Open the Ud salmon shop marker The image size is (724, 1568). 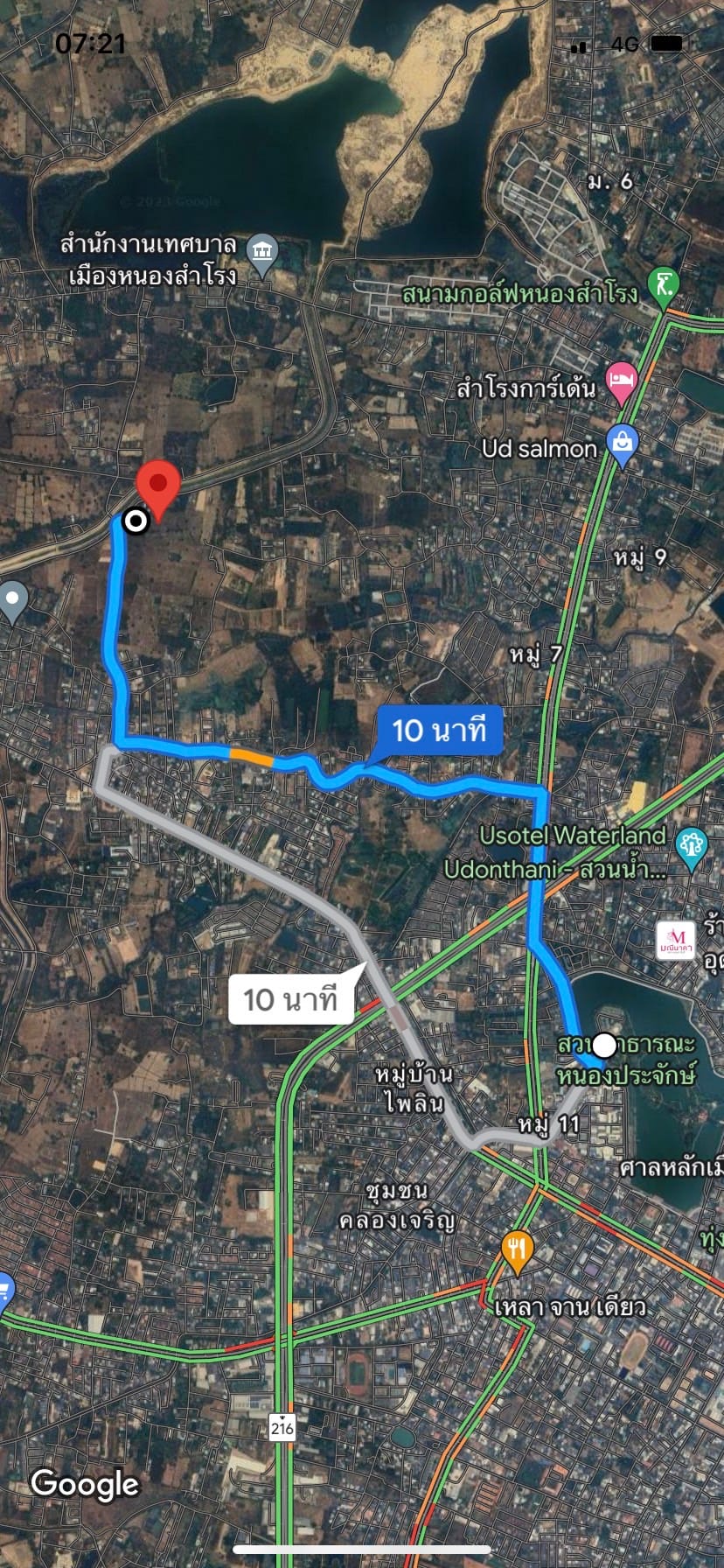click(x=622, y=444)
